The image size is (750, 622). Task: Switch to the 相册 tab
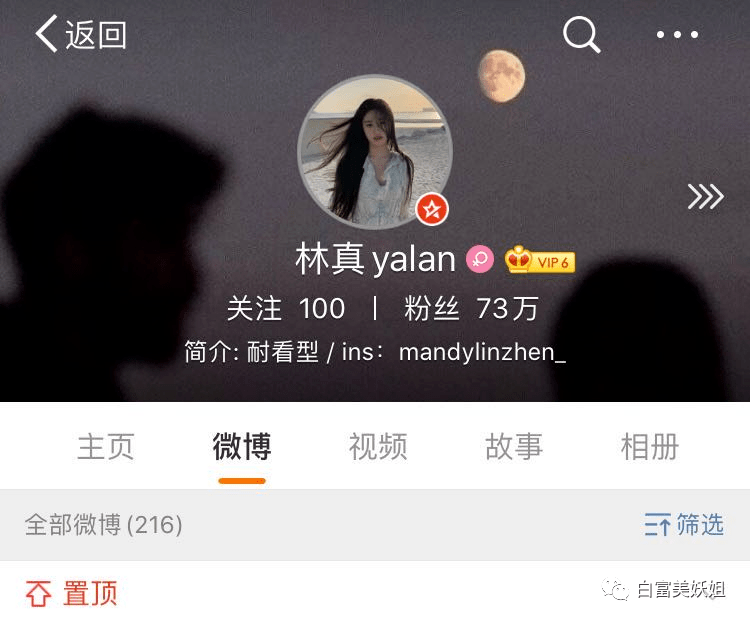(650, 446)
